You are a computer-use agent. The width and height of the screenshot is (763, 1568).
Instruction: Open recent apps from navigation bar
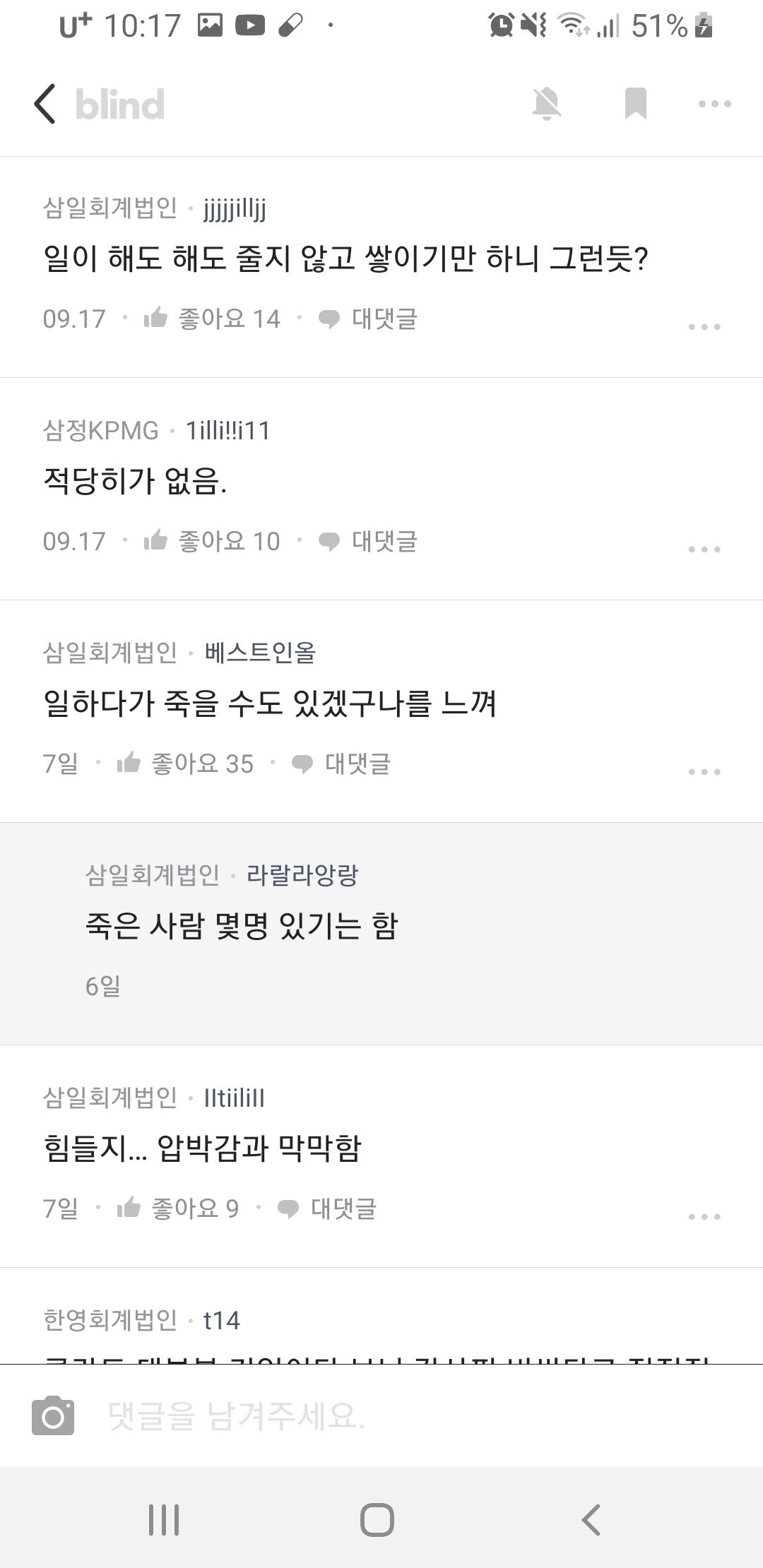pos(164,1519)
